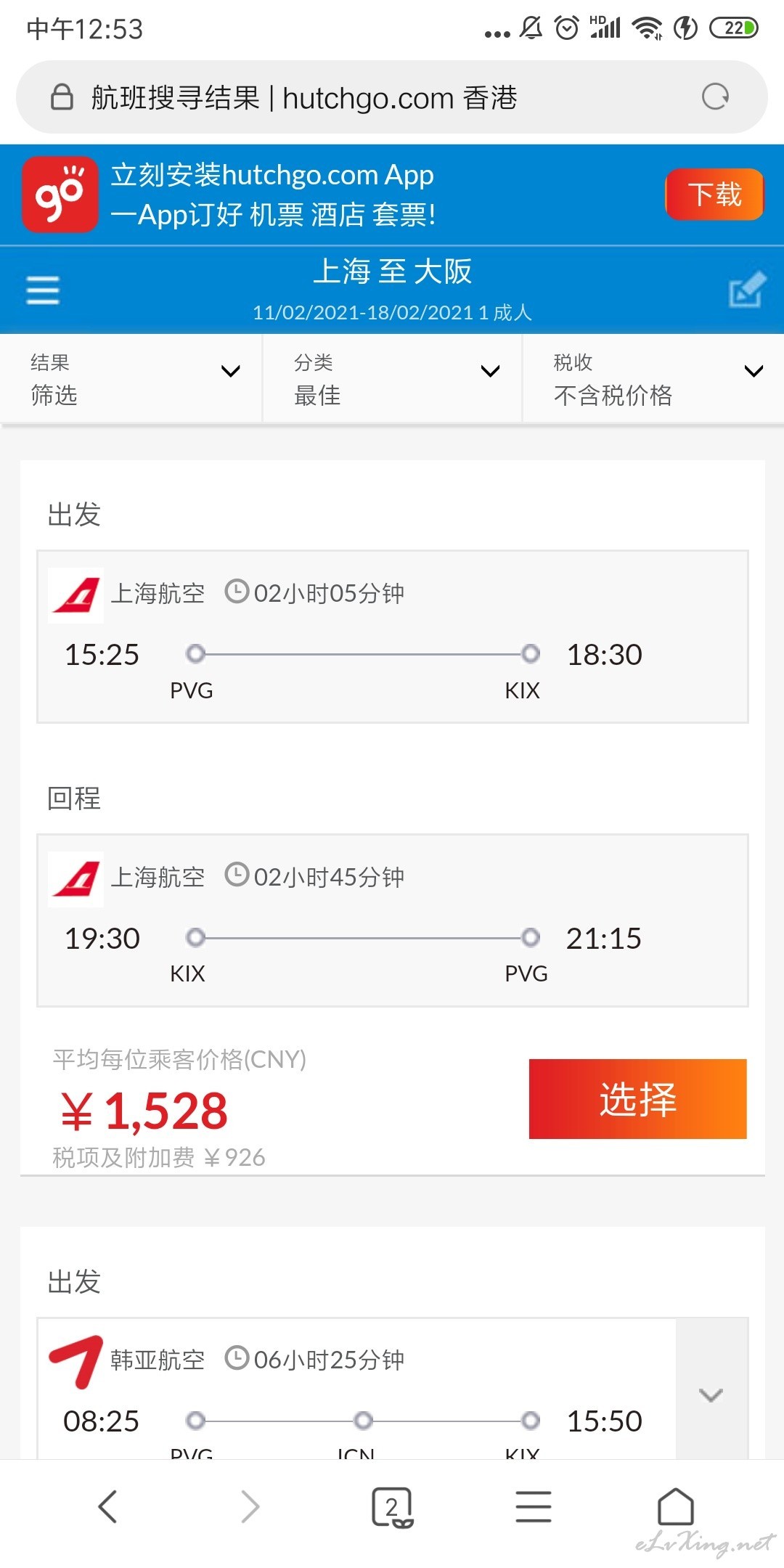The width and height of the screenshot is (784, 1568).
Task: Open the browser menu button
Action: (x=534, y=1507)
